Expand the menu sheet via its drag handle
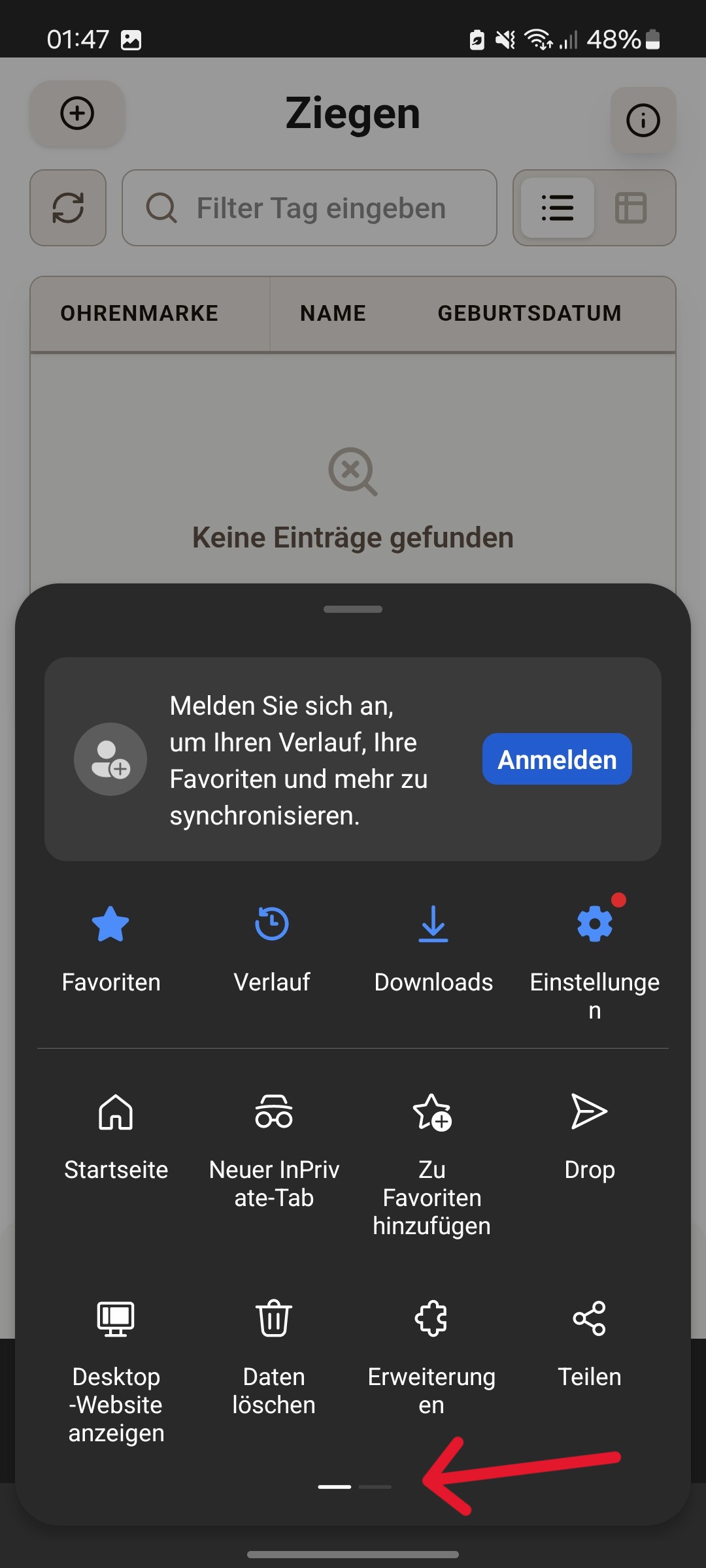Screen dimensions: 706x1568 [x=352, y=608]
